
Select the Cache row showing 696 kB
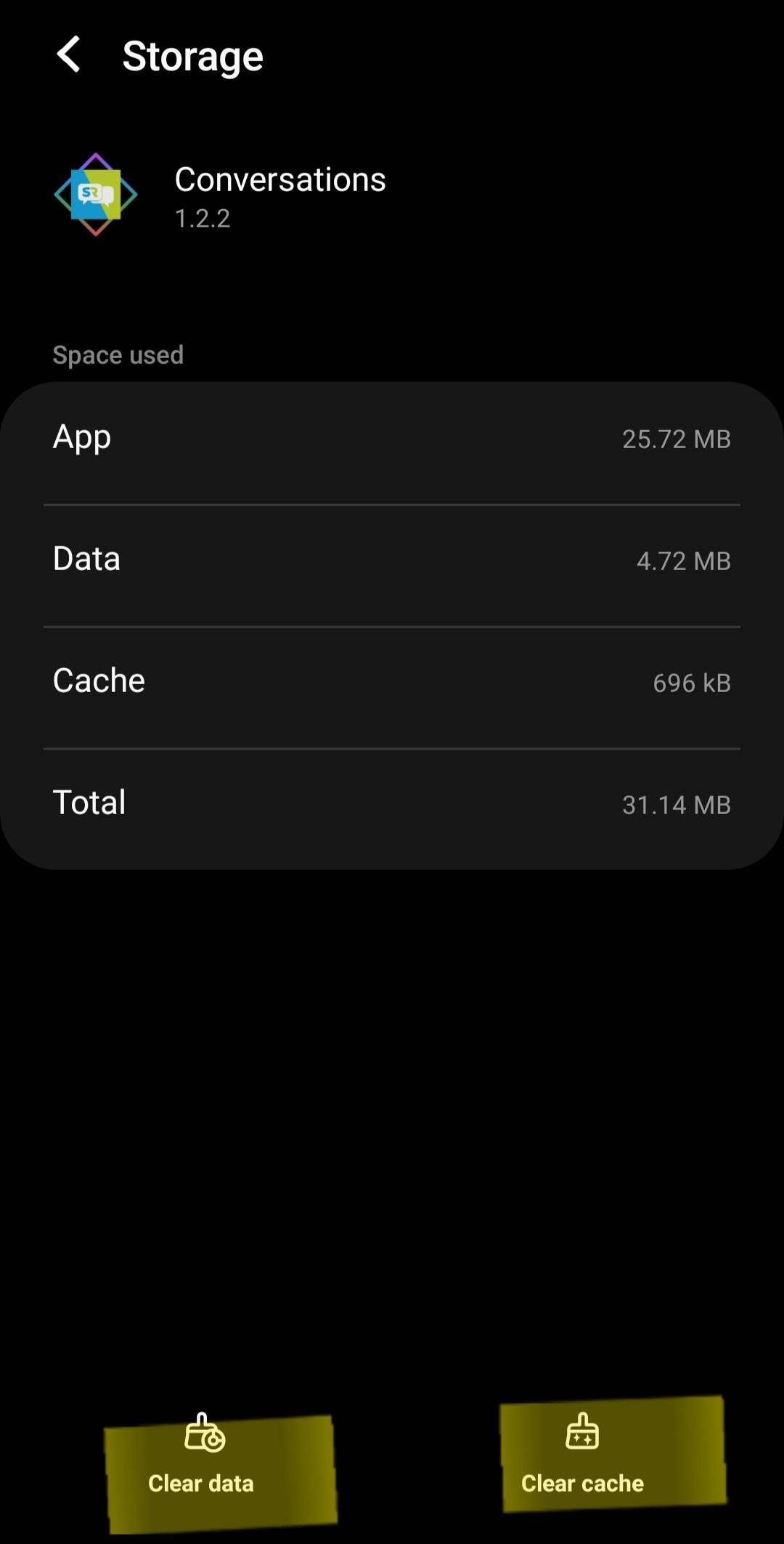click(392, 680)
